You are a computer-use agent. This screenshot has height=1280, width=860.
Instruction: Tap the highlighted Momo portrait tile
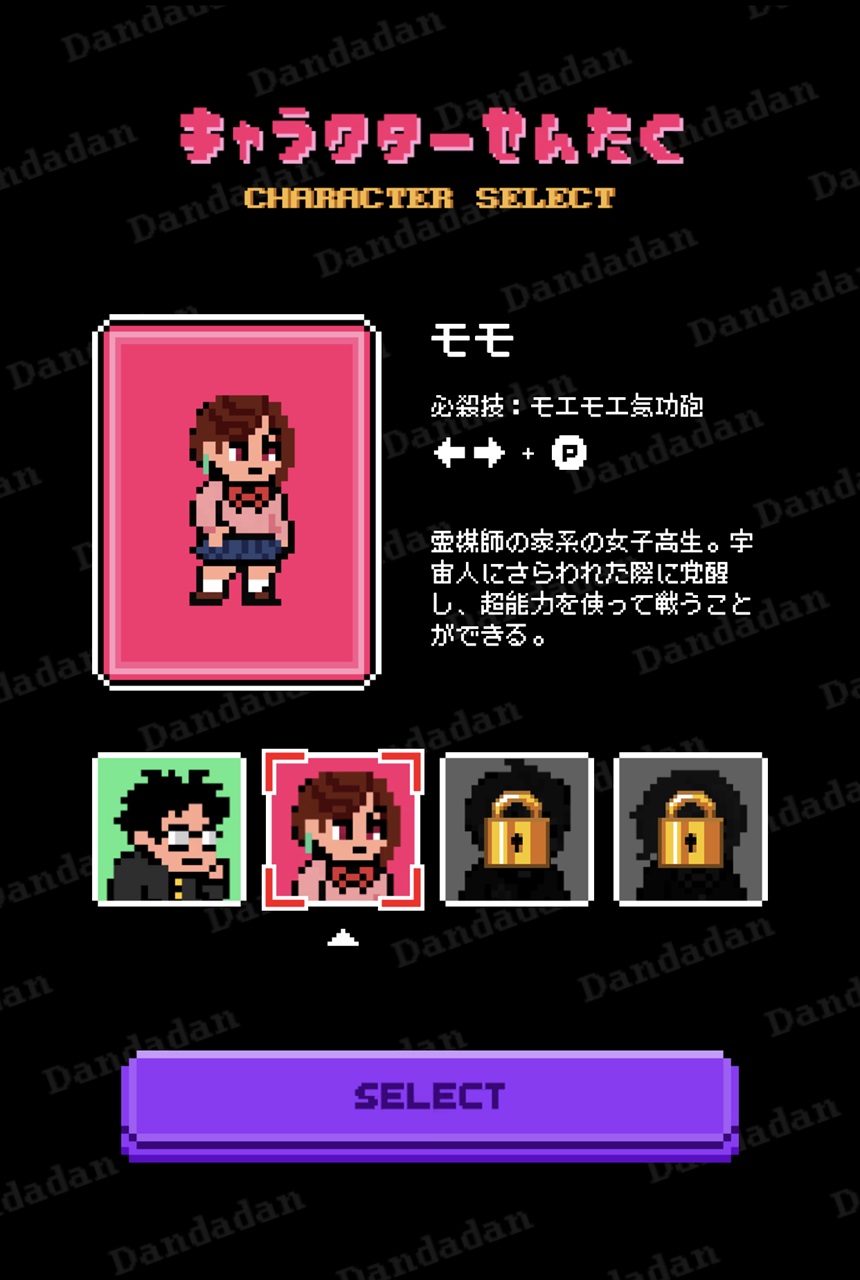click(343, 829)
